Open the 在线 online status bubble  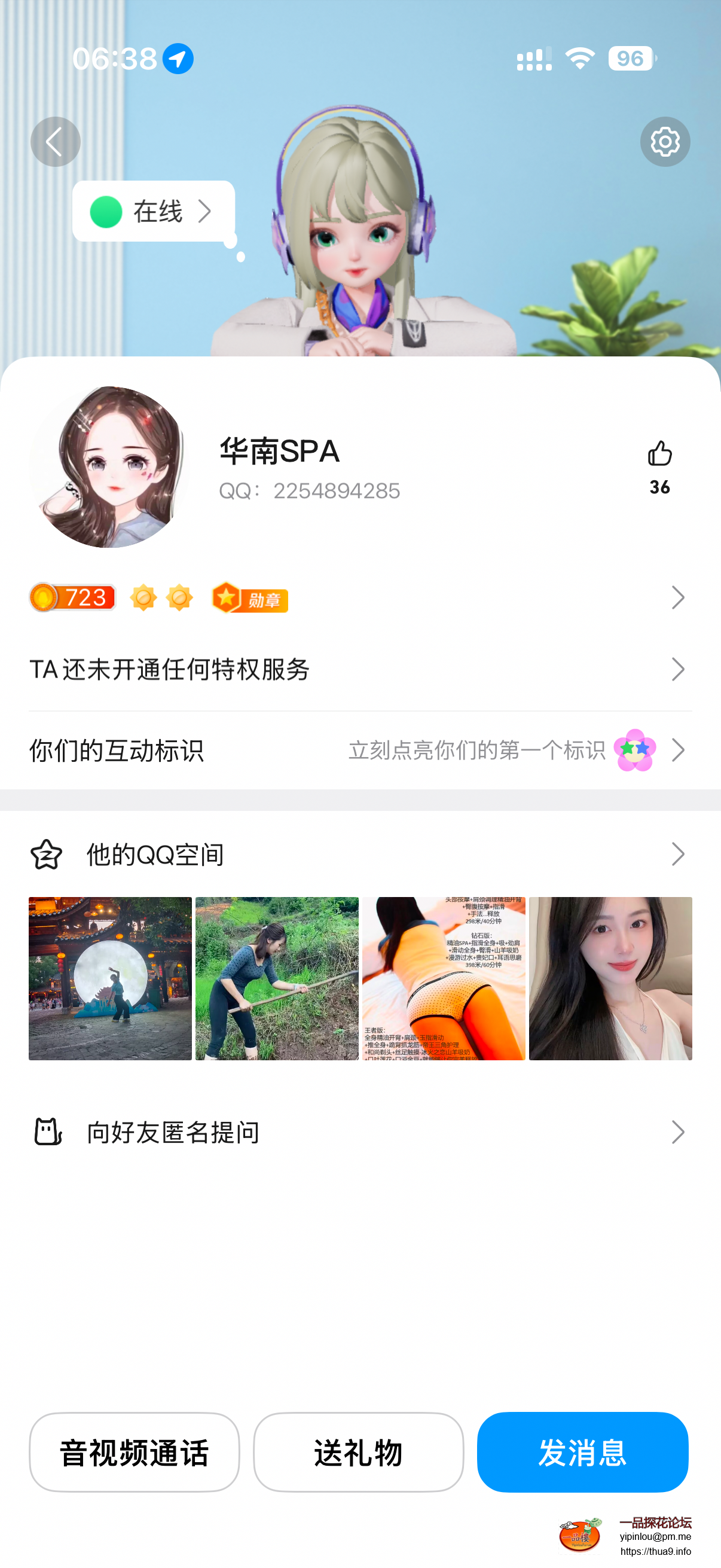(x=153, y=211)
